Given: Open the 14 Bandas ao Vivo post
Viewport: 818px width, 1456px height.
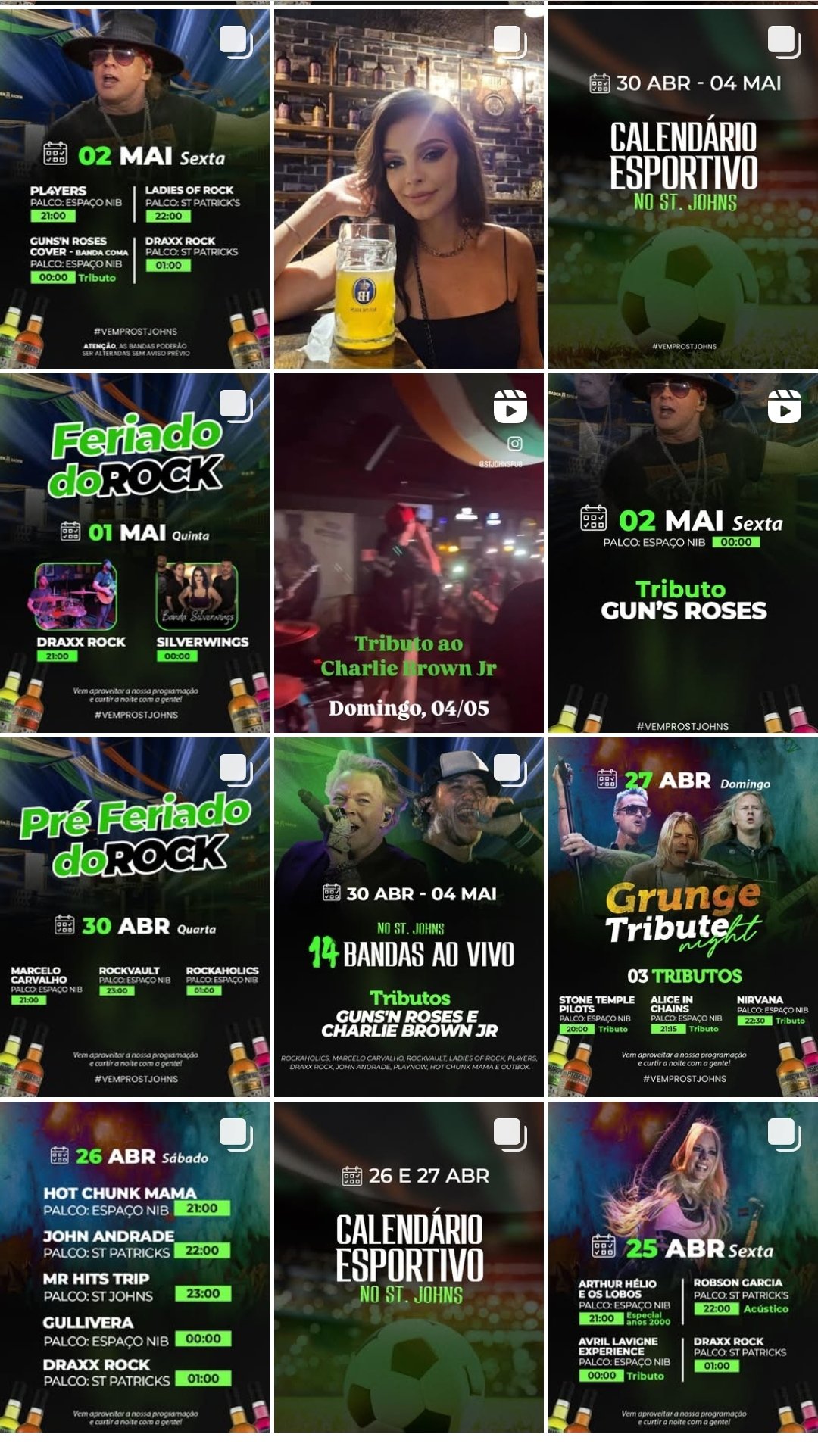Looking at the screenshot, I should [x=409, y=917].
